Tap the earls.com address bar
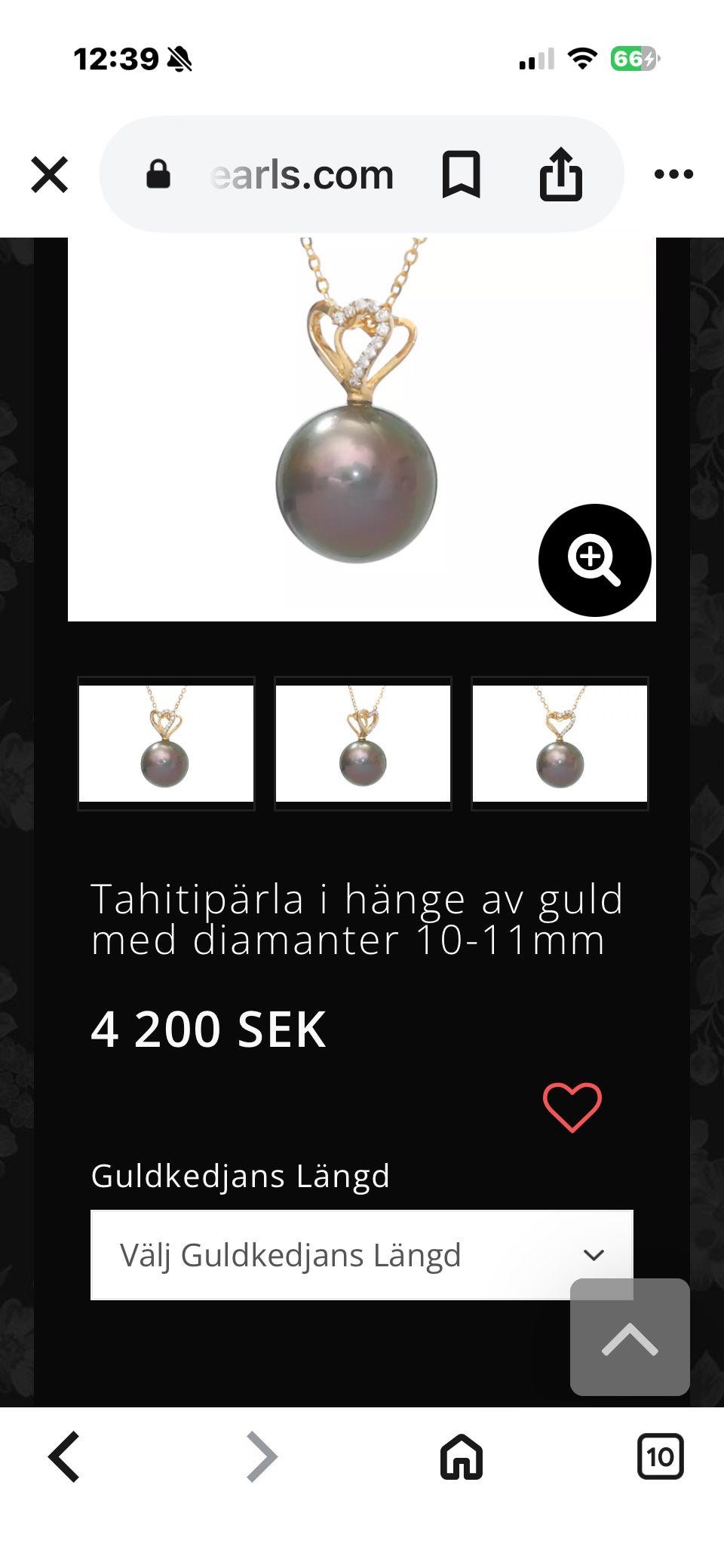Viewport: 724px width, 1568px height. coord(302,175)
